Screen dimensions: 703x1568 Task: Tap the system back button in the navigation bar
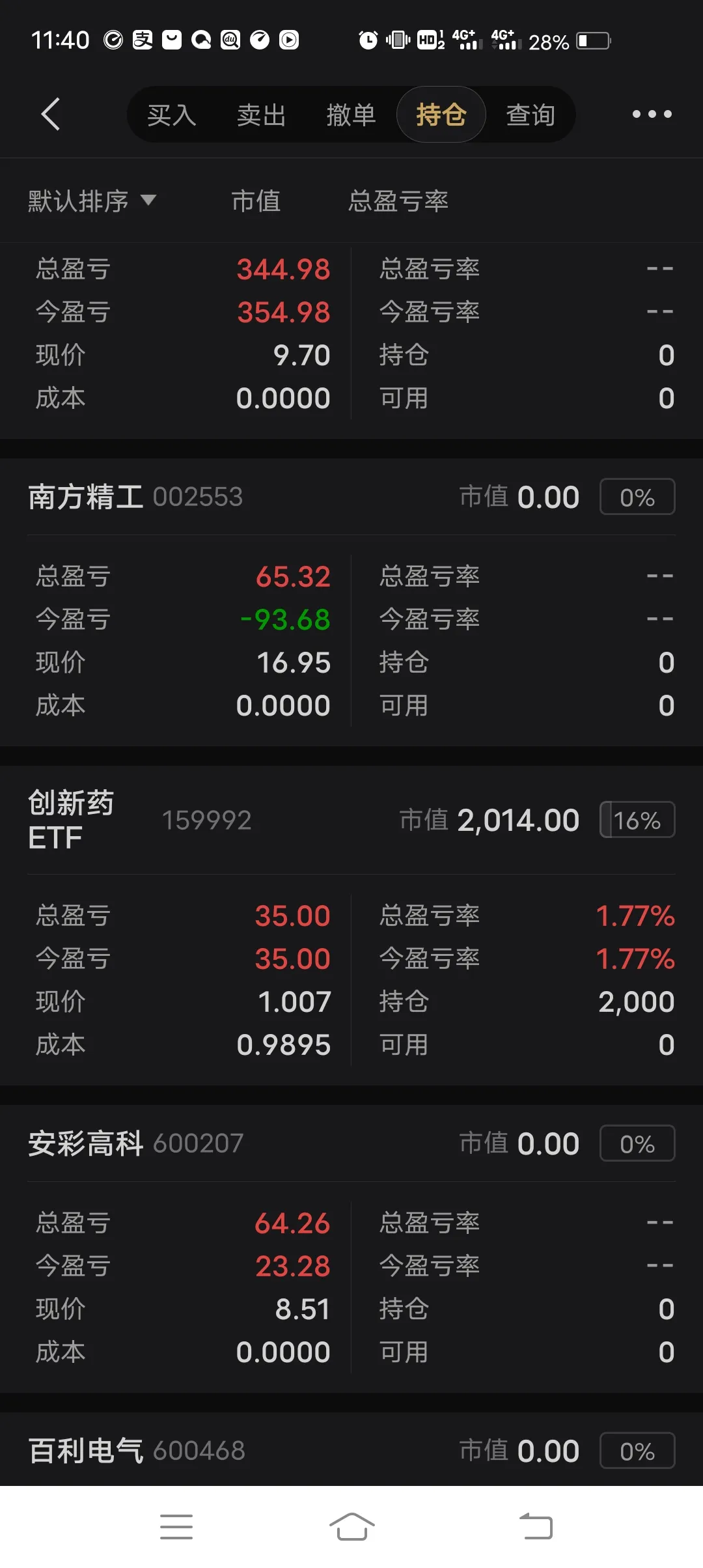[x=536, y=1527]
